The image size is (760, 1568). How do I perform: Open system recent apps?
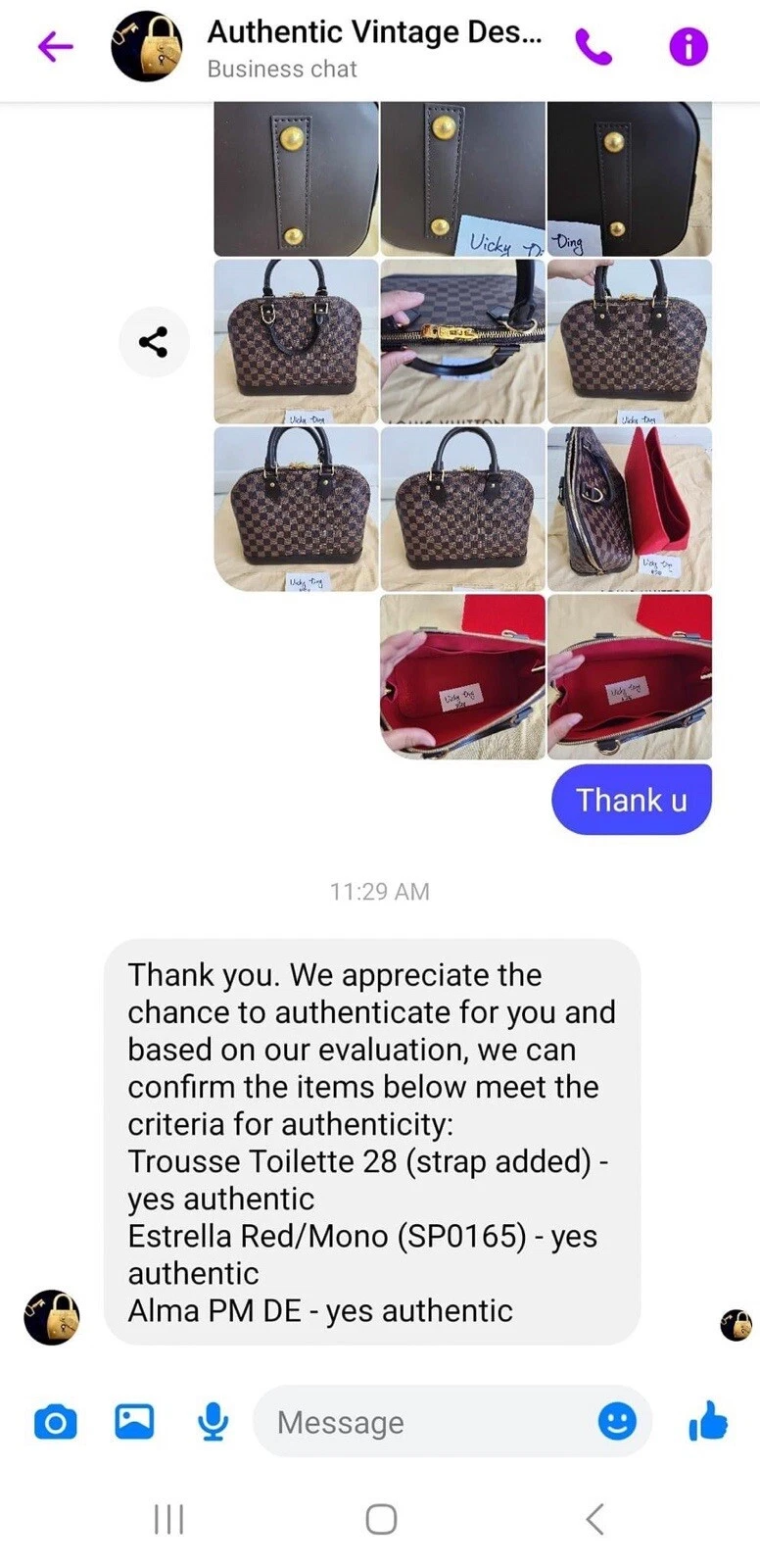click(x=168, y=1519)
